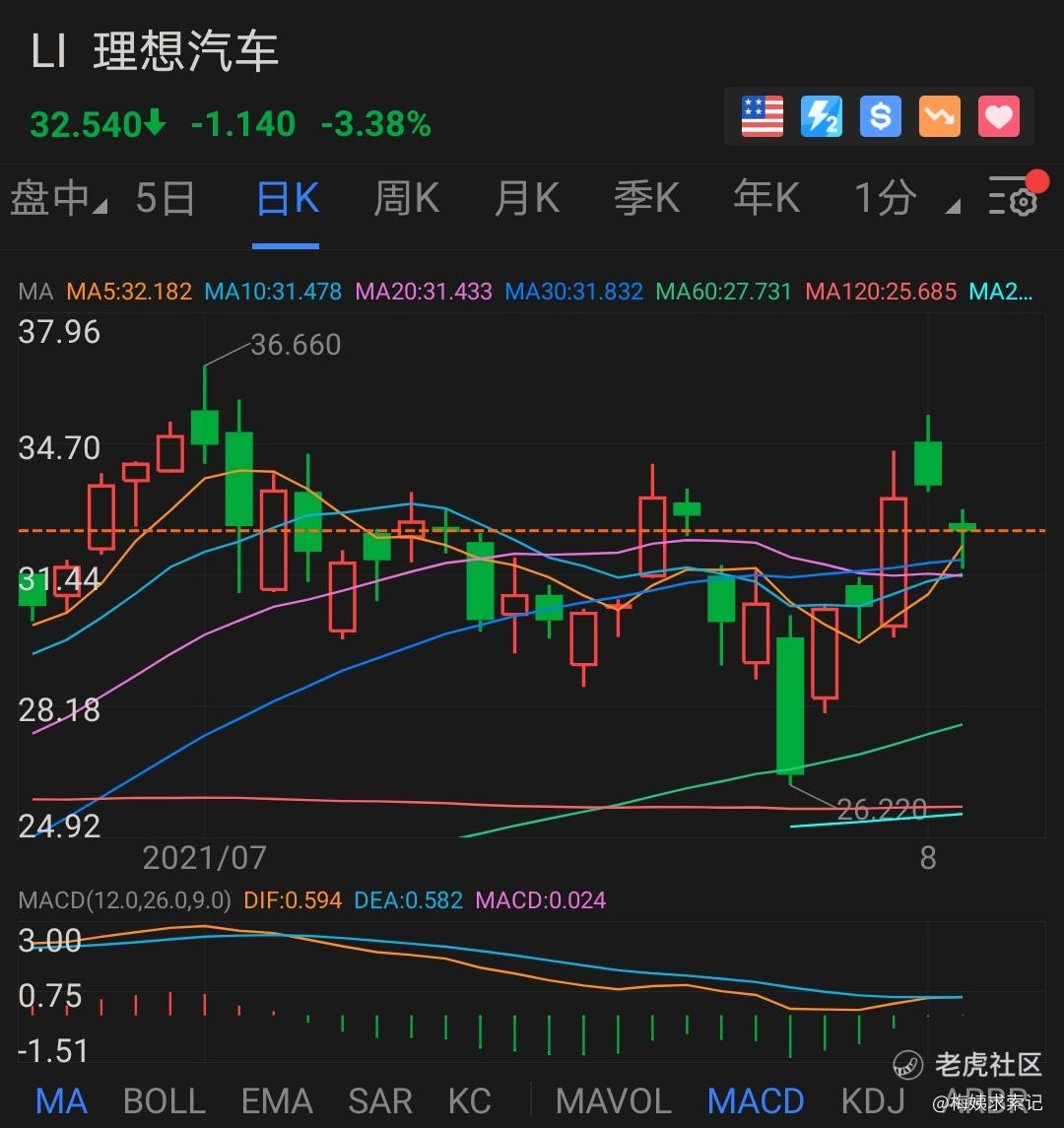
Task: Tap the heart favorite icon
Action: pos(998,117)
